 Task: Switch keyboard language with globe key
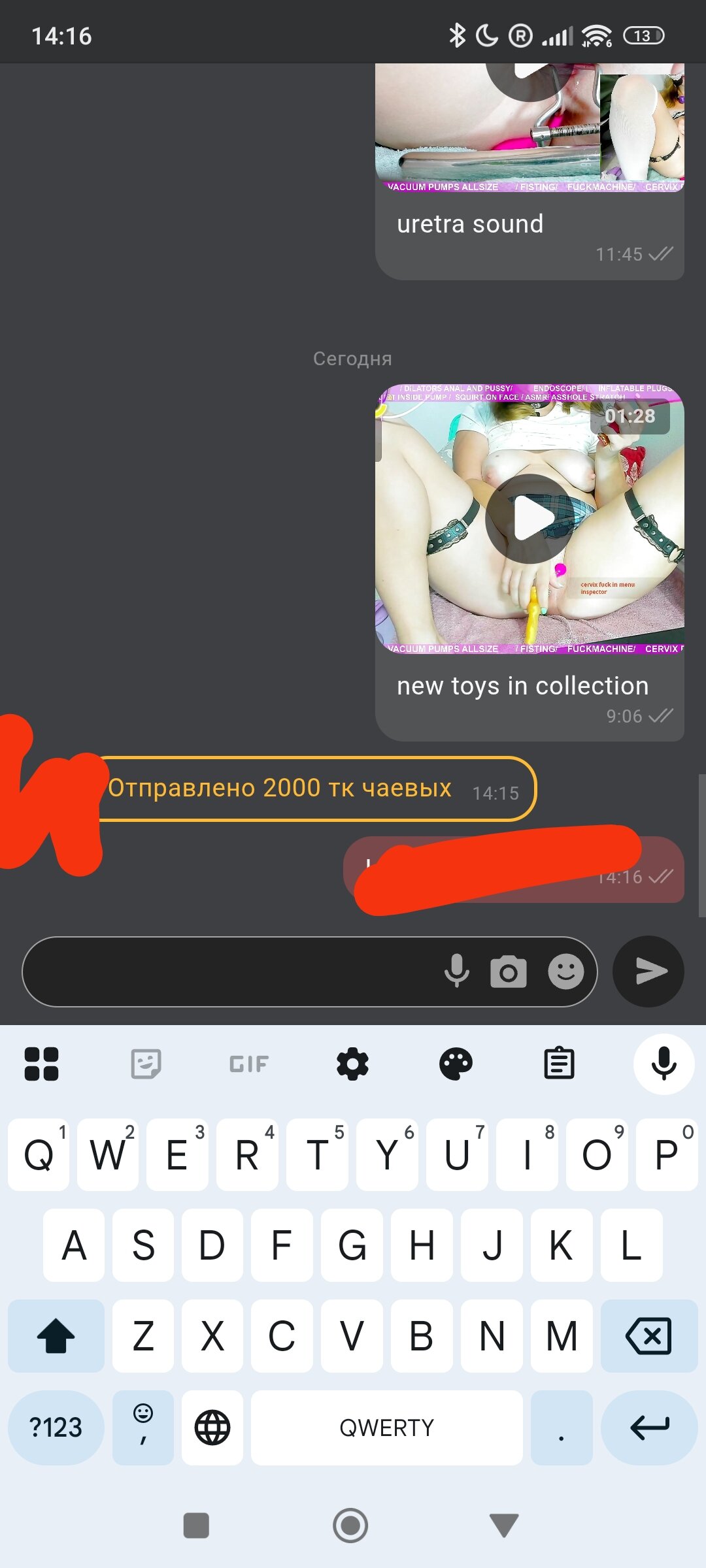[212, 1428]
